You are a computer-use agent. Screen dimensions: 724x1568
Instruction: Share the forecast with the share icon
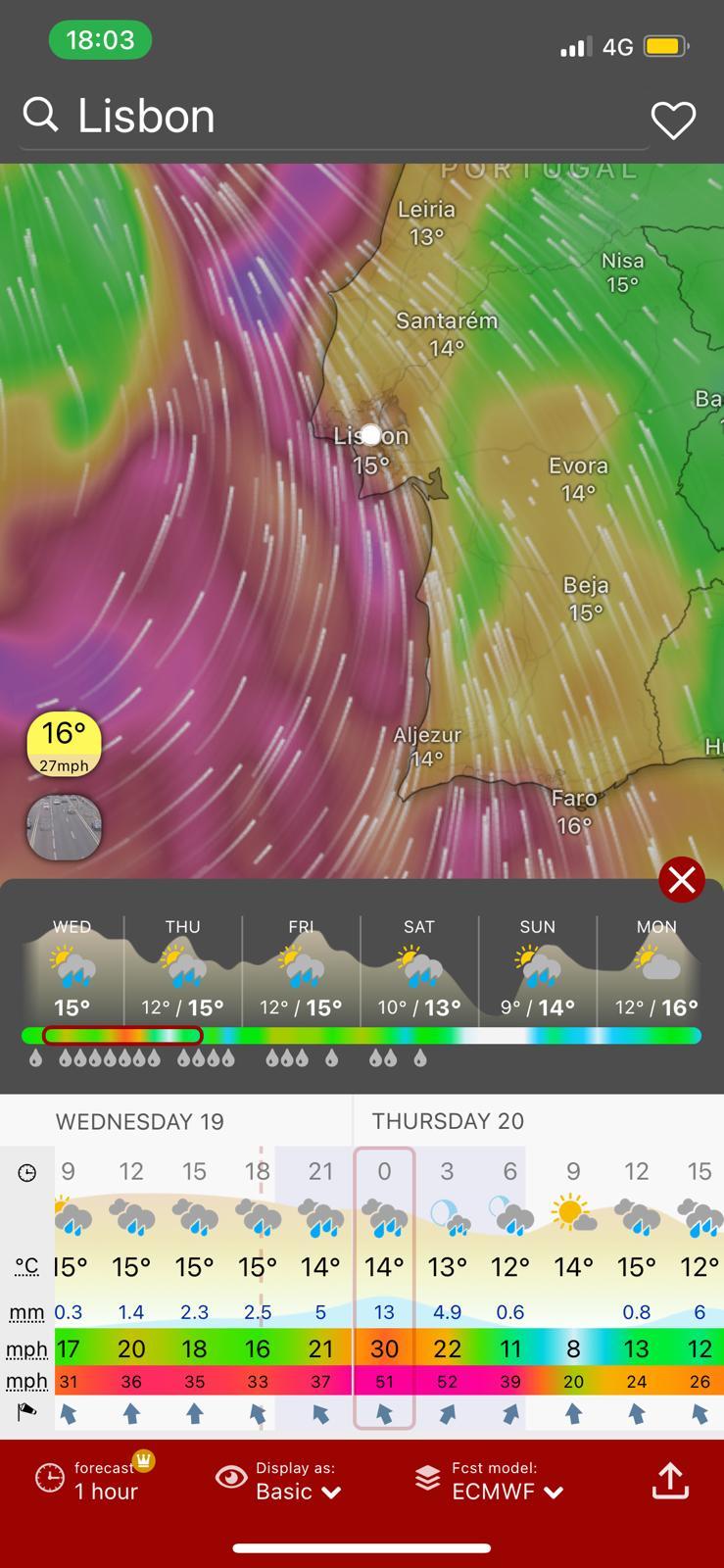(670, 1481)
